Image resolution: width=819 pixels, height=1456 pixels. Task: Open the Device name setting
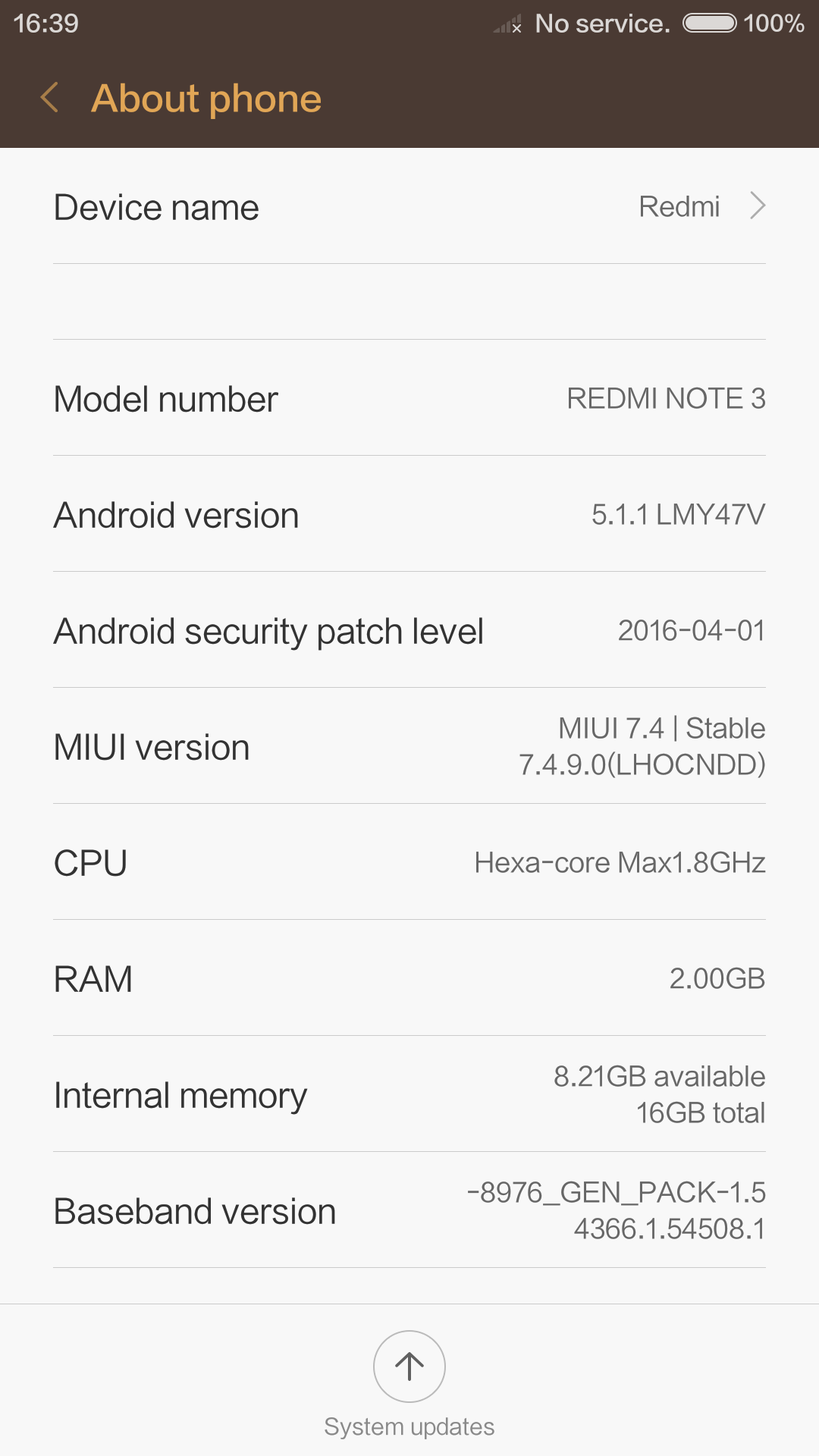(409, 207)
